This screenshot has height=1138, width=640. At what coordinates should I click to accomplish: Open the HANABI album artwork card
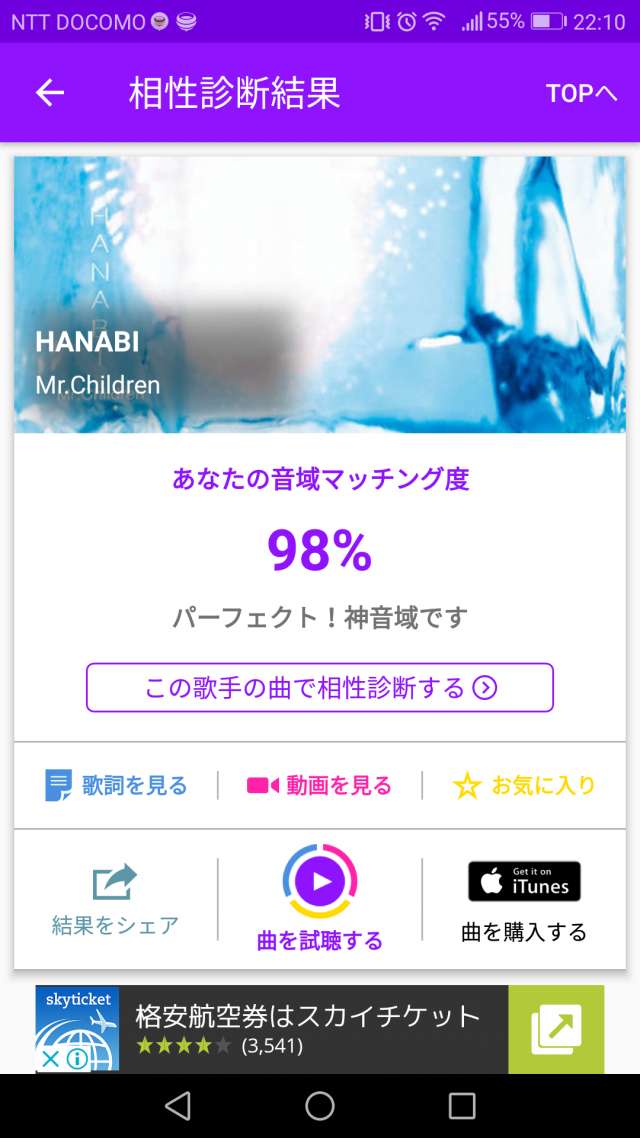point(320,295)
